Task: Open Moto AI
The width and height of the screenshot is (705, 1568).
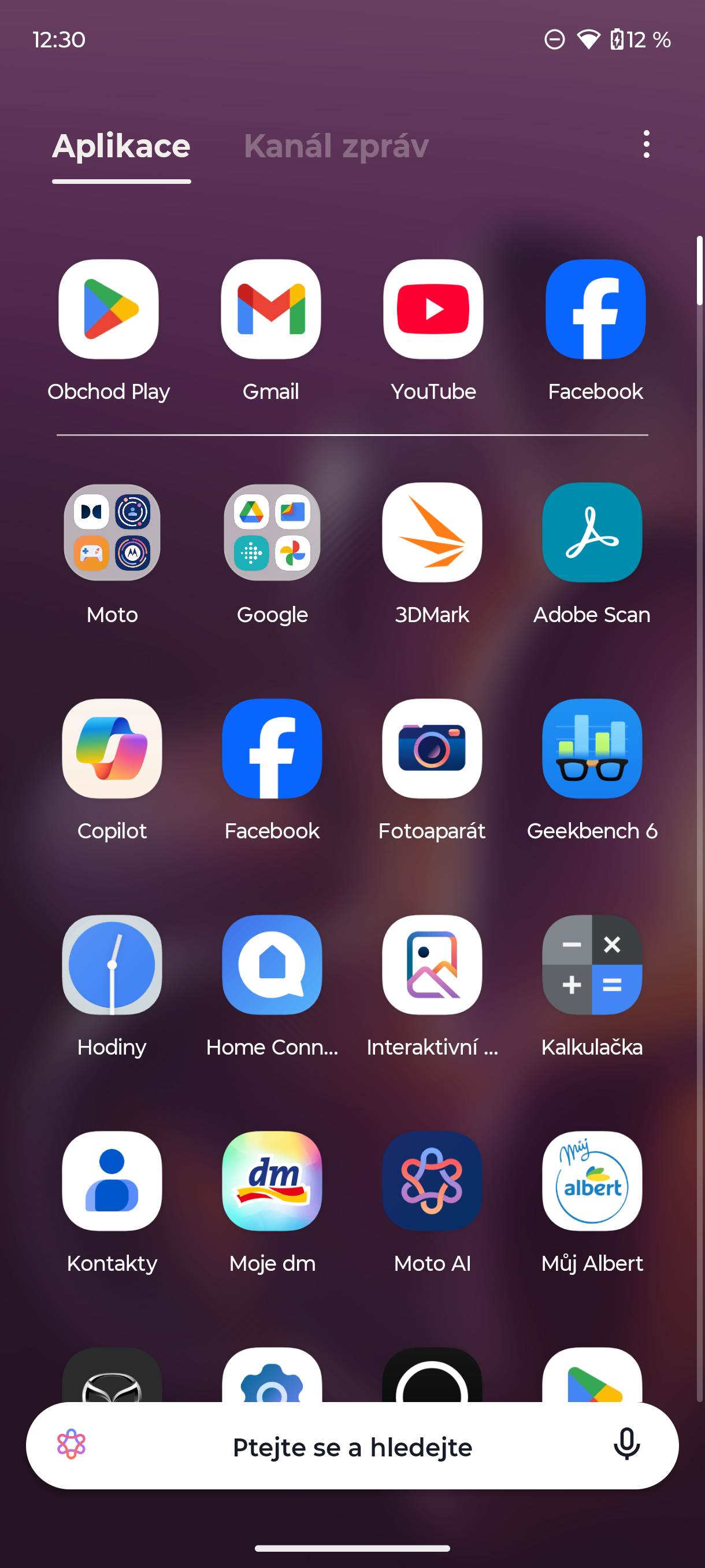Action: click(432, 1181)
